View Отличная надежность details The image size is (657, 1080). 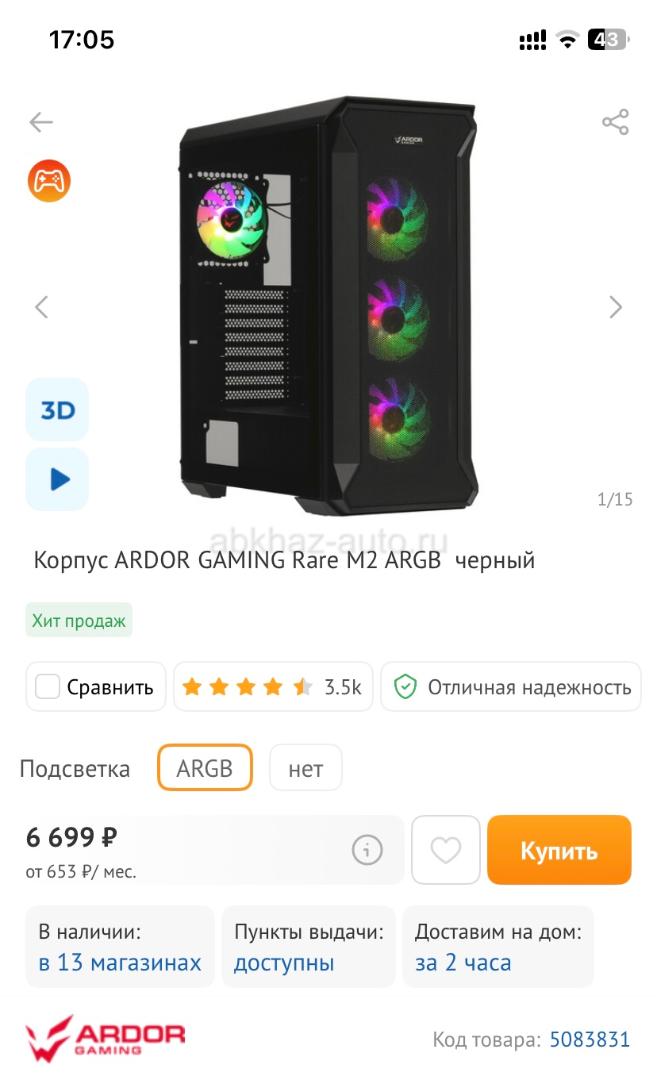pos(511,687)
